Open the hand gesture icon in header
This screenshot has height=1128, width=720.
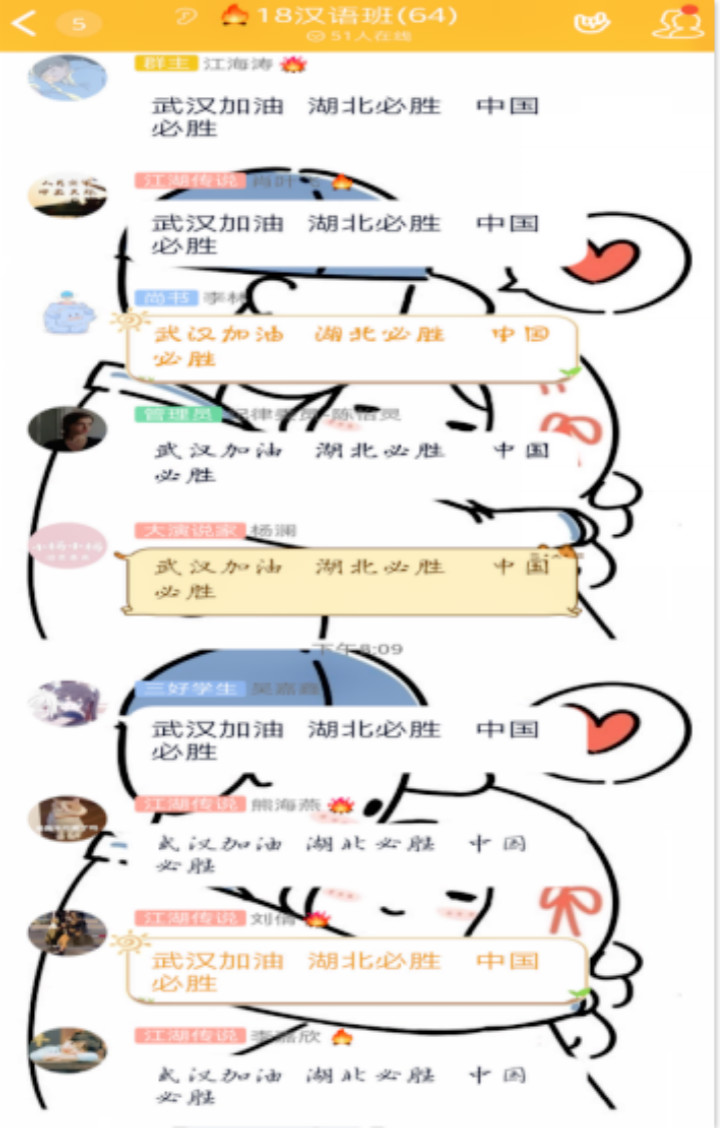[592, 23]
